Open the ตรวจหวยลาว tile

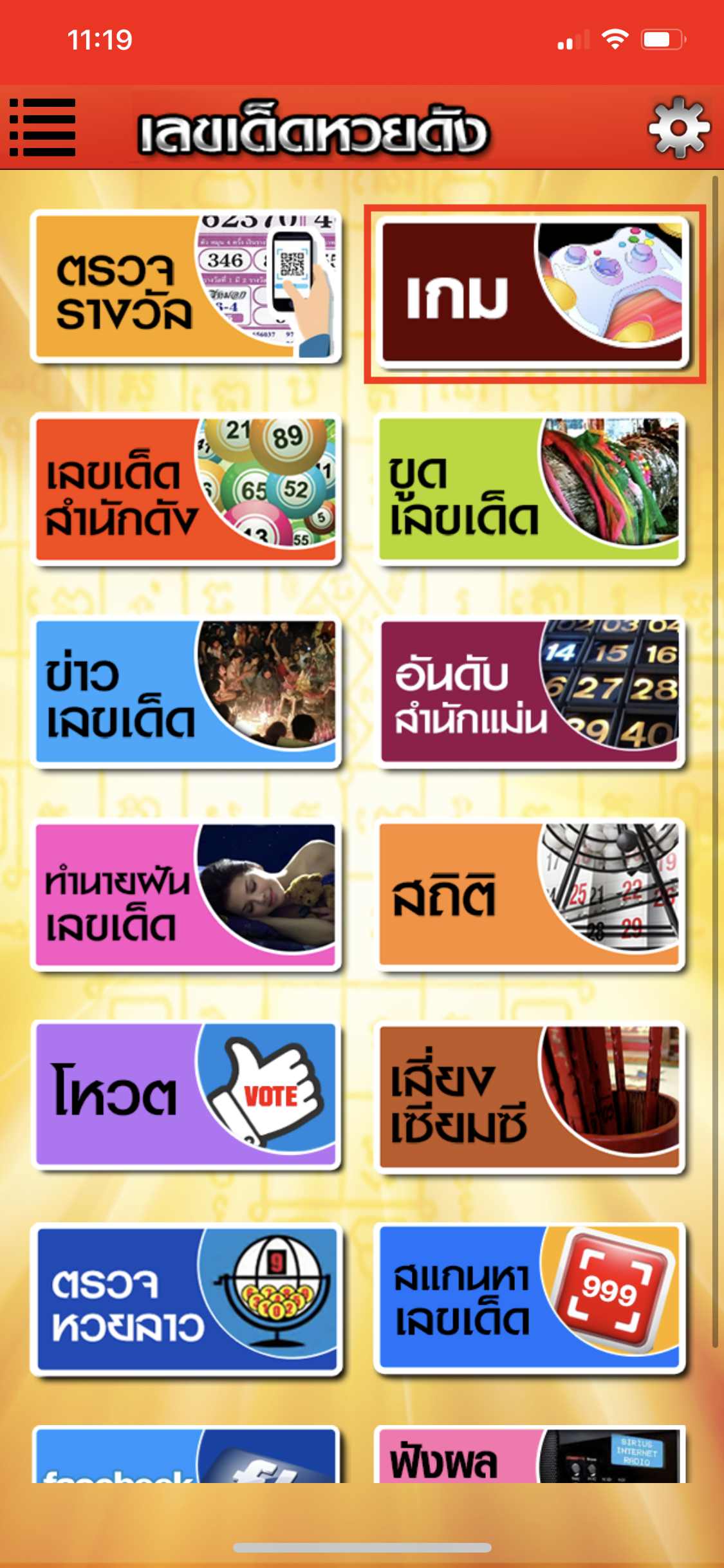pyautogui.click(x=185, y=1299)
